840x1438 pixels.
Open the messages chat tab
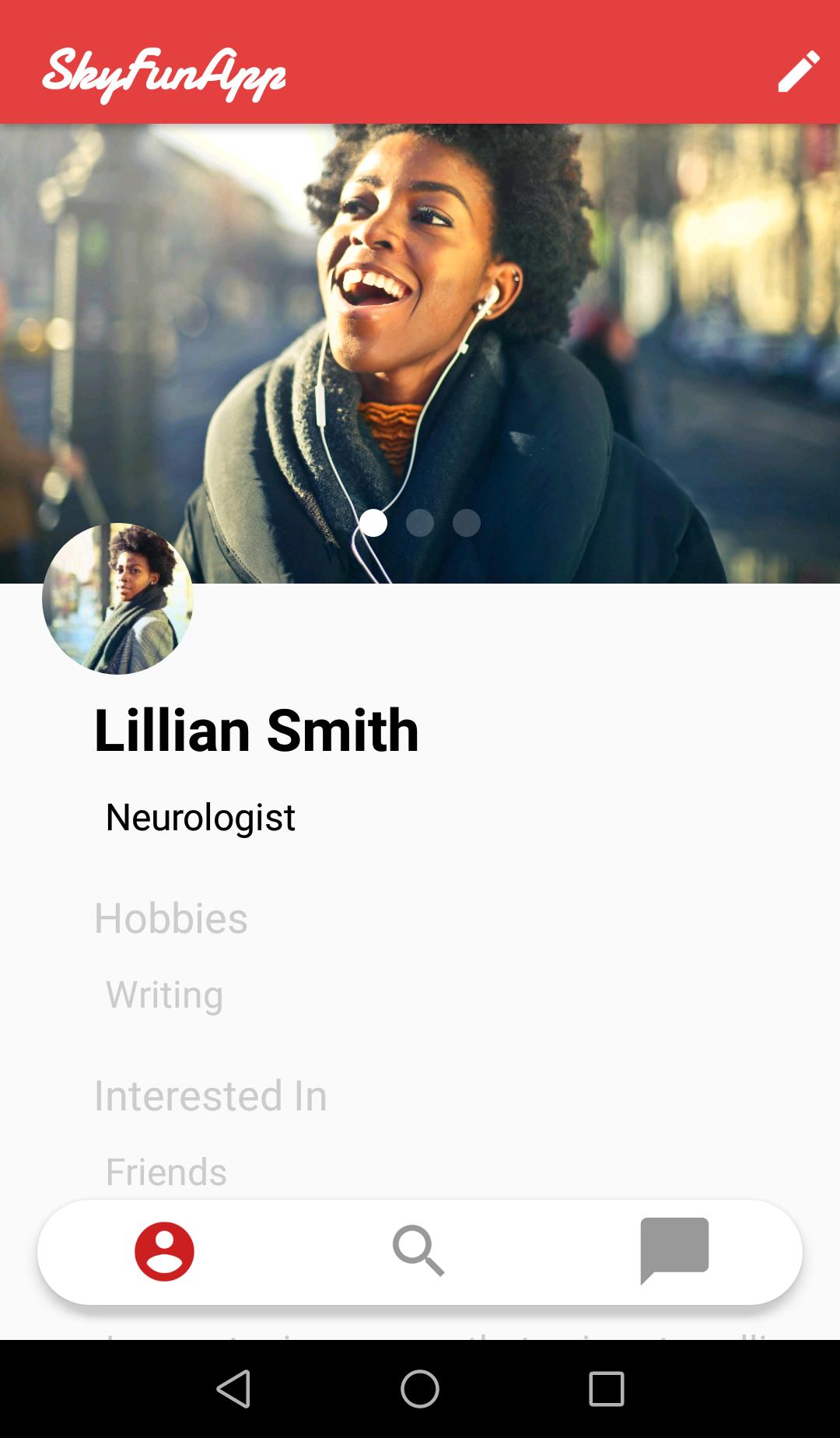674,1250
